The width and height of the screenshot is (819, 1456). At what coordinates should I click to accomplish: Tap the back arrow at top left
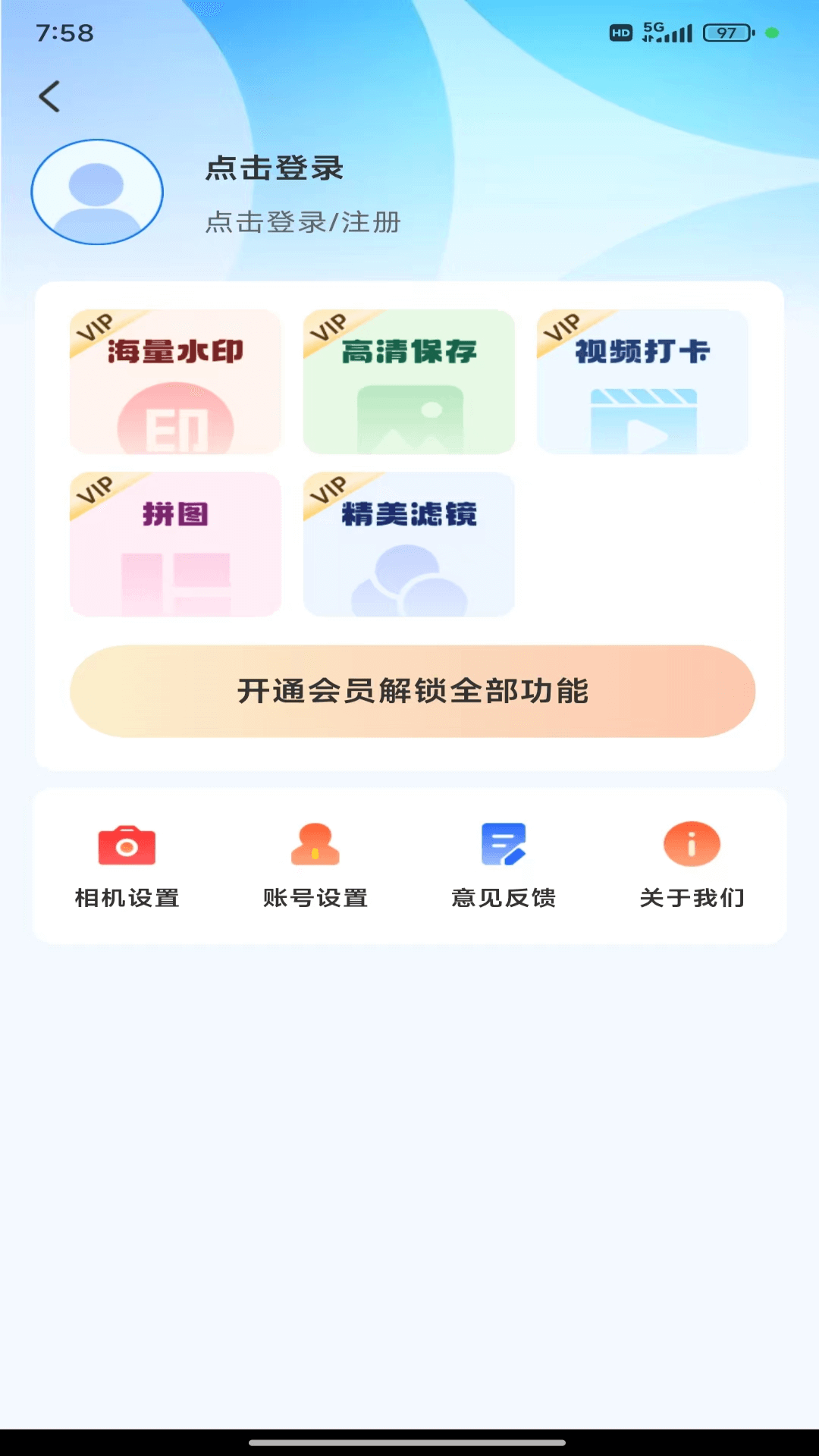50,97
